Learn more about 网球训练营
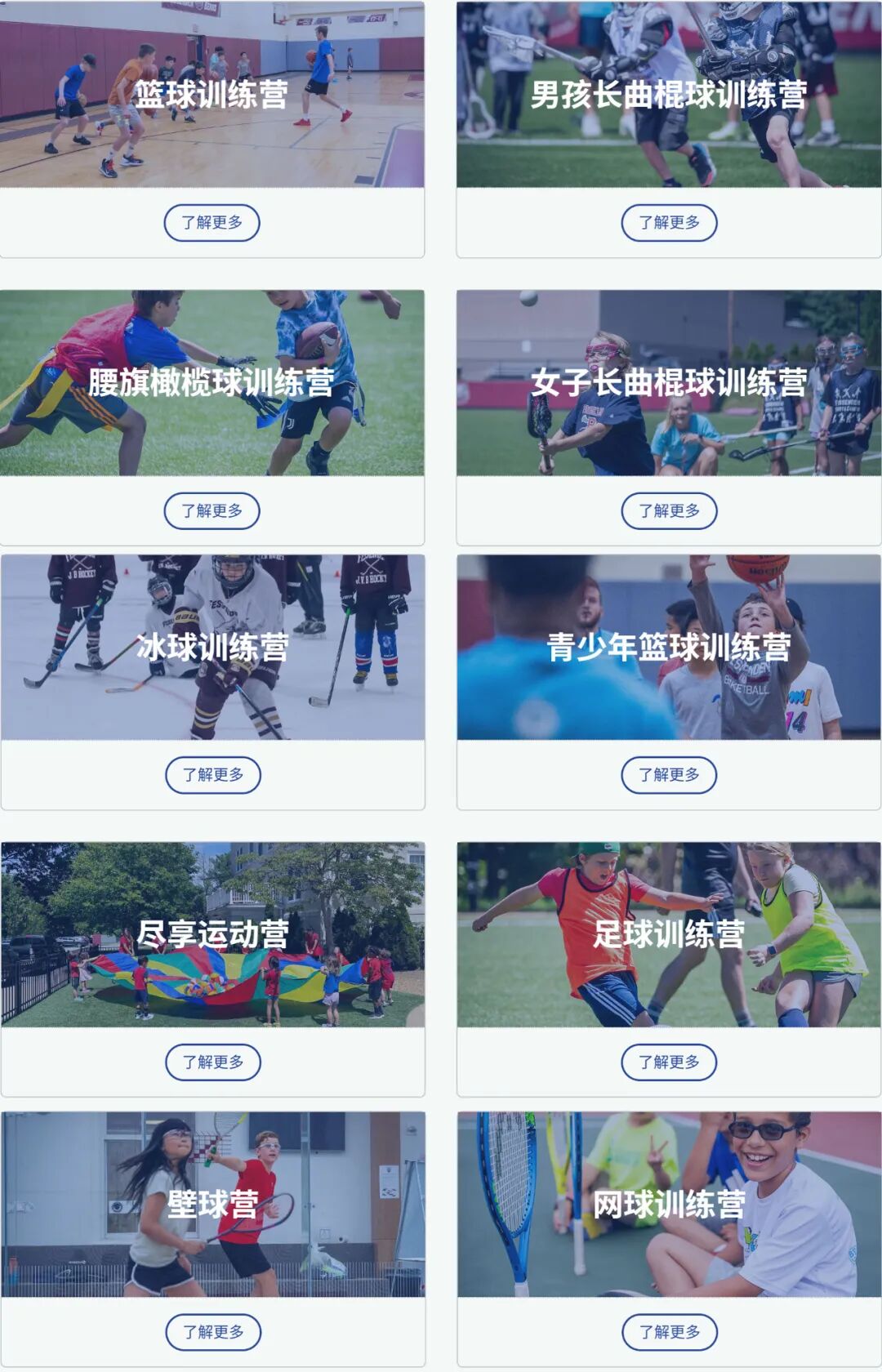This screenshot has width=882, height=1372. [x=669, y=1333]
